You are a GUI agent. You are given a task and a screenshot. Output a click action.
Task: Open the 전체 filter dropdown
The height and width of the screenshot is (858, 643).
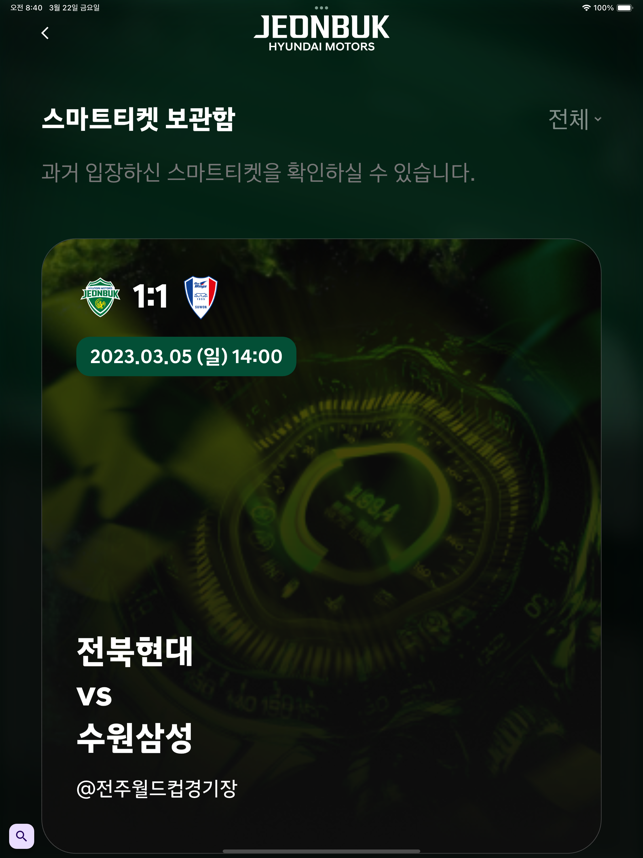coord(574,119)
